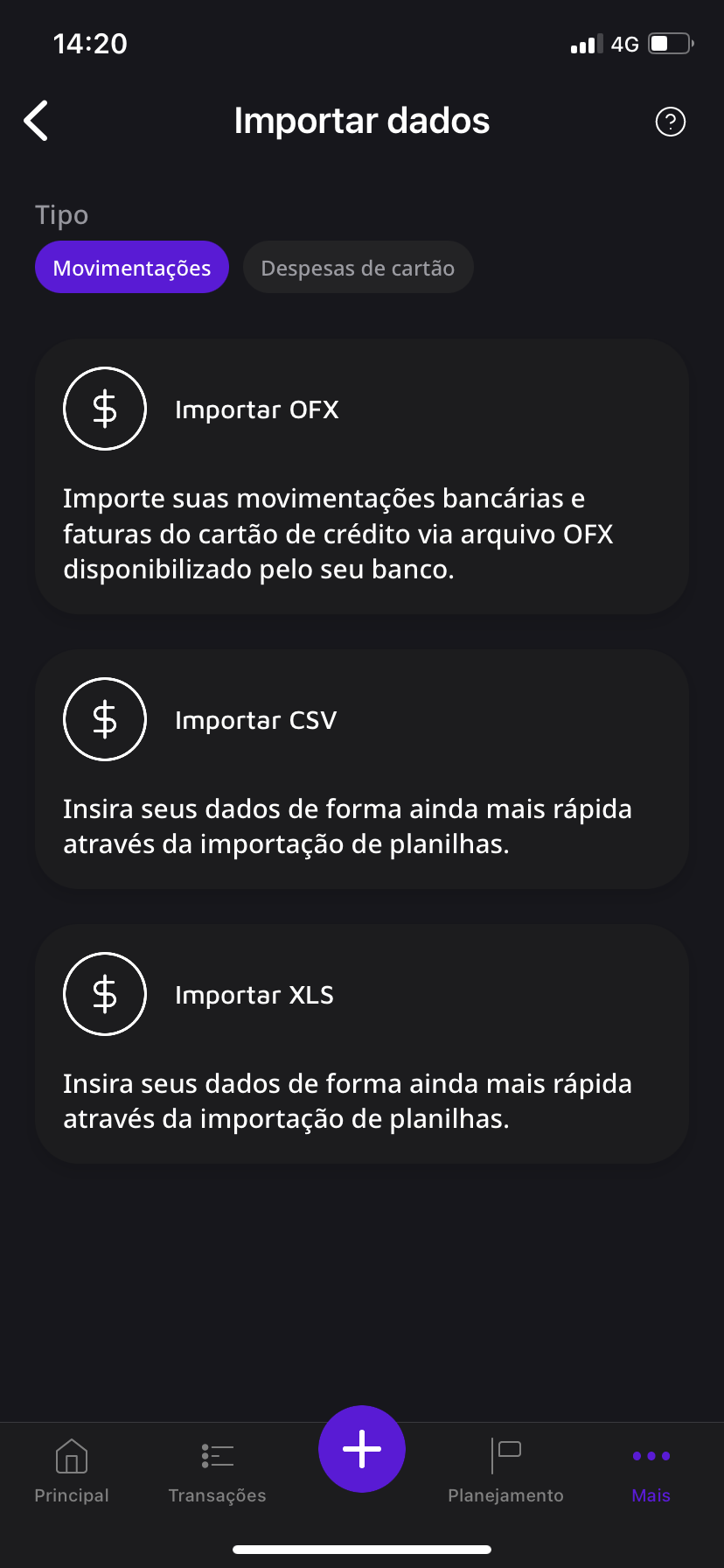This screenshot has width=724, height=1568.
Task: Go to the Principal tab
Action: click(72, 1472)
